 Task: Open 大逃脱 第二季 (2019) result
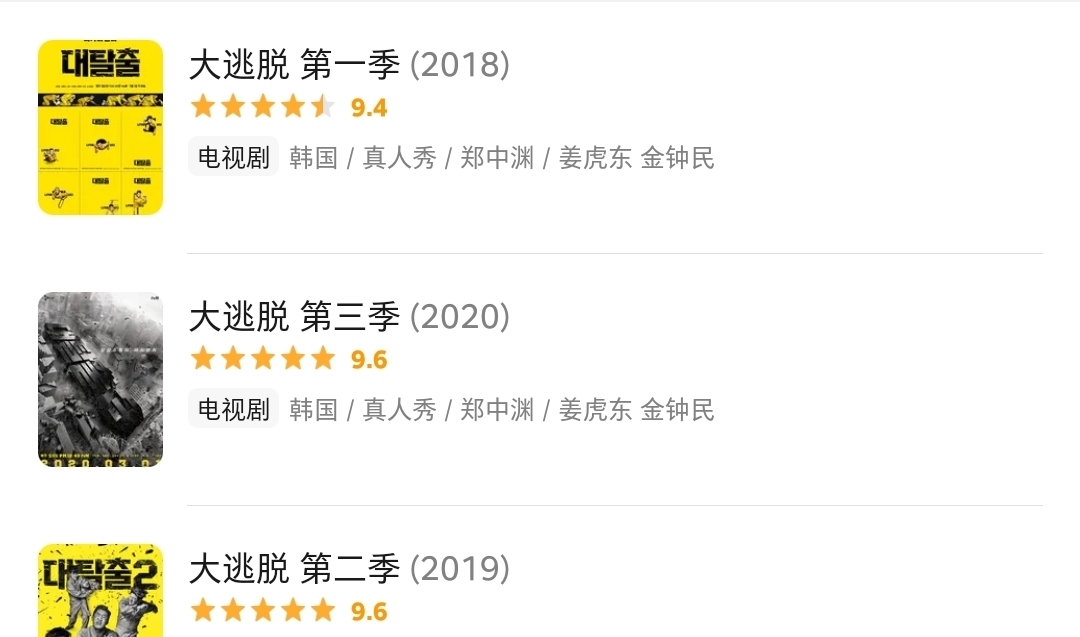point(349,570)
